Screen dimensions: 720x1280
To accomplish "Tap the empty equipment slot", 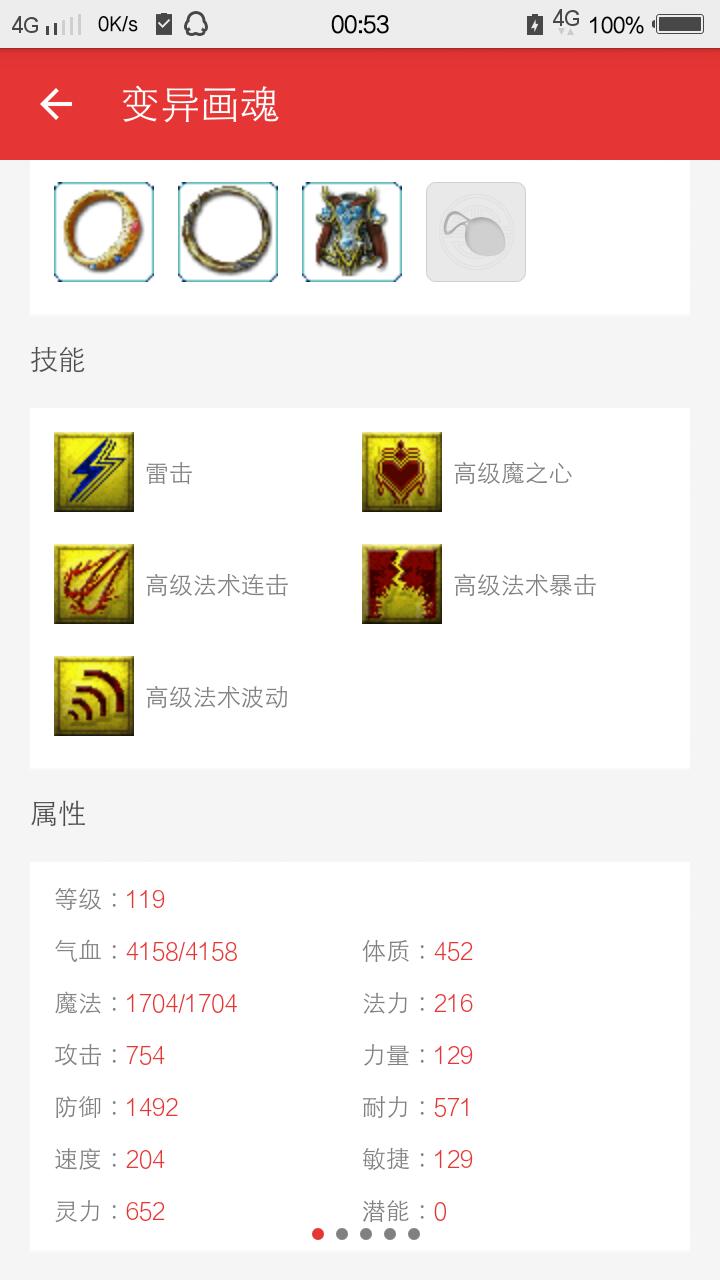I will (x=476, y=232).
